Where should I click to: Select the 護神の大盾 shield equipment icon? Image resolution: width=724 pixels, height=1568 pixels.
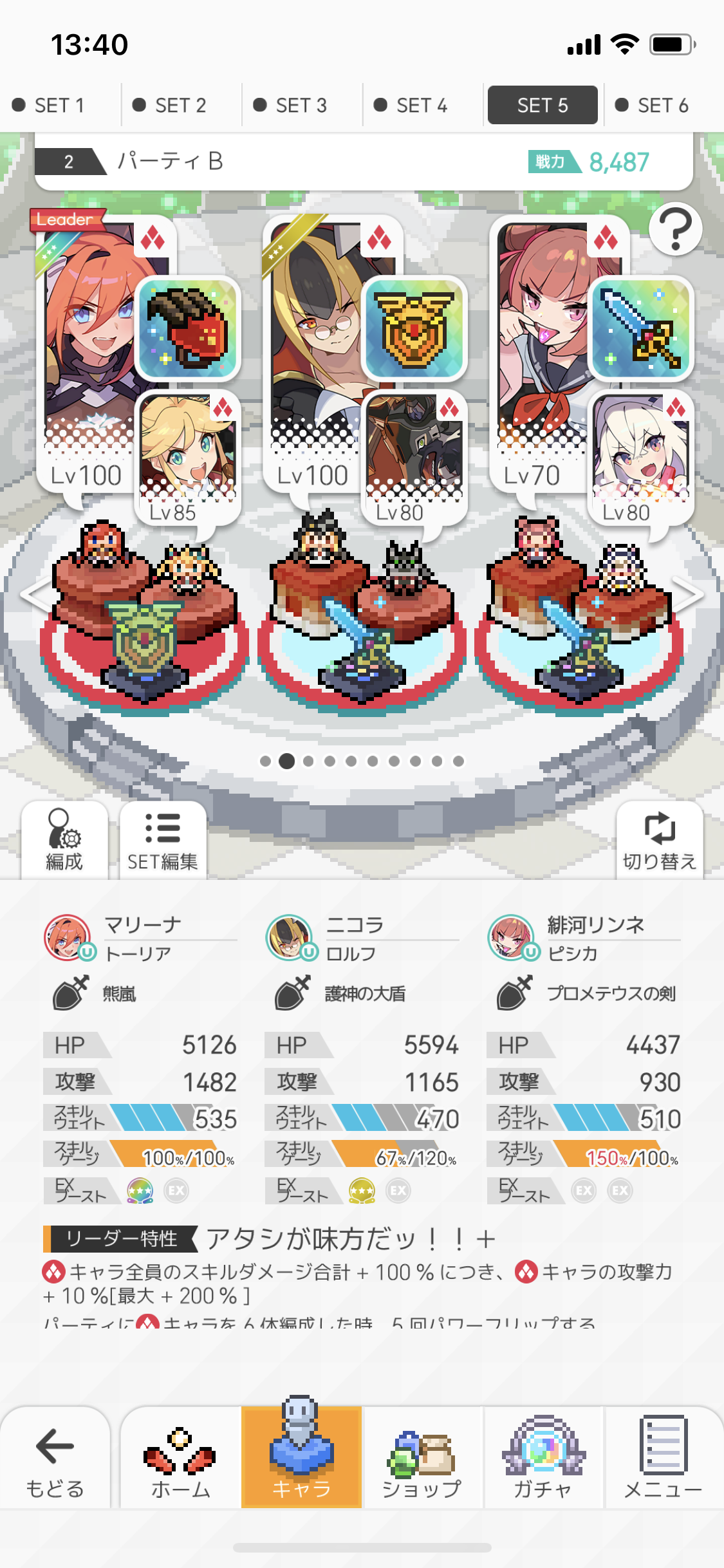tap(414, 328)
